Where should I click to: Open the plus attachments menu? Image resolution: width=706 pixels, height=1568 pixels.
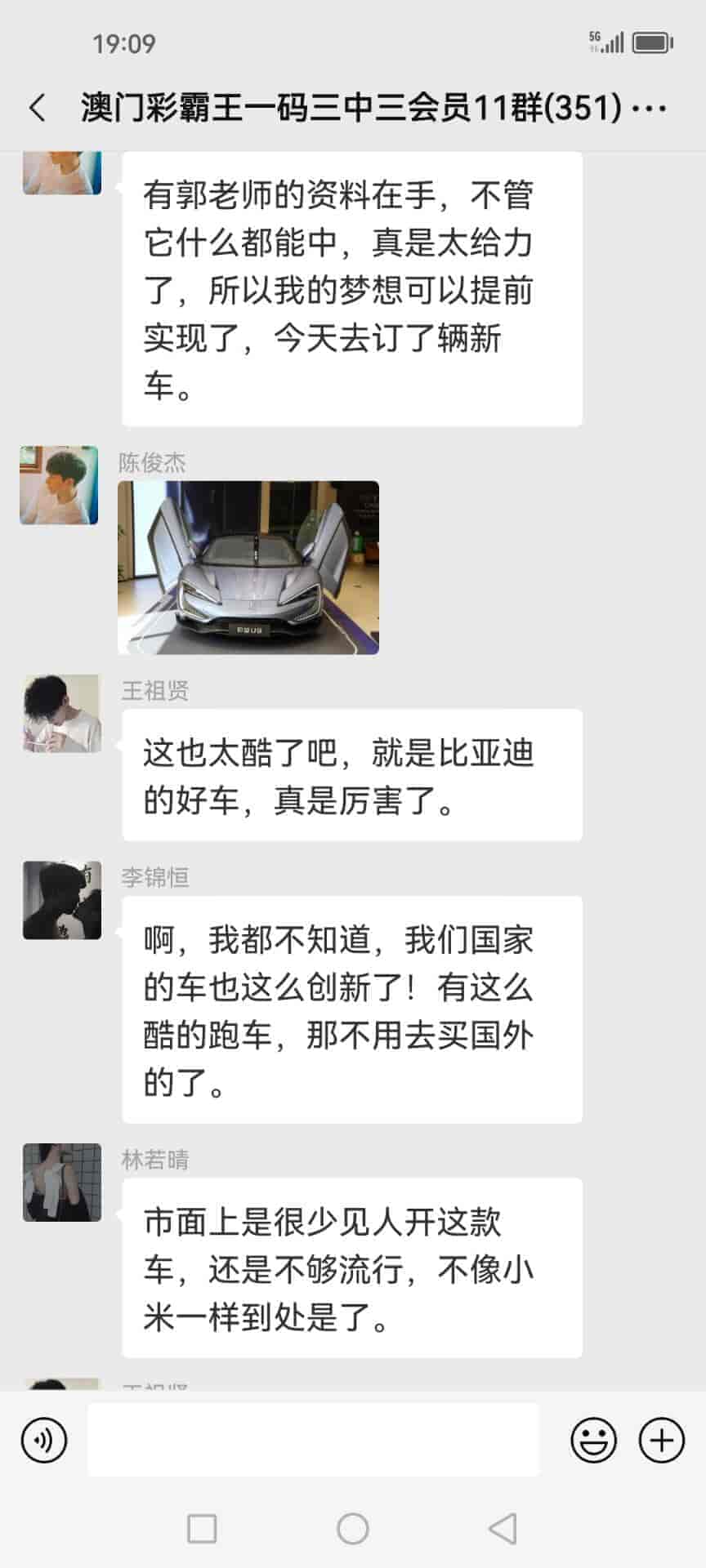click(661, 1440)
